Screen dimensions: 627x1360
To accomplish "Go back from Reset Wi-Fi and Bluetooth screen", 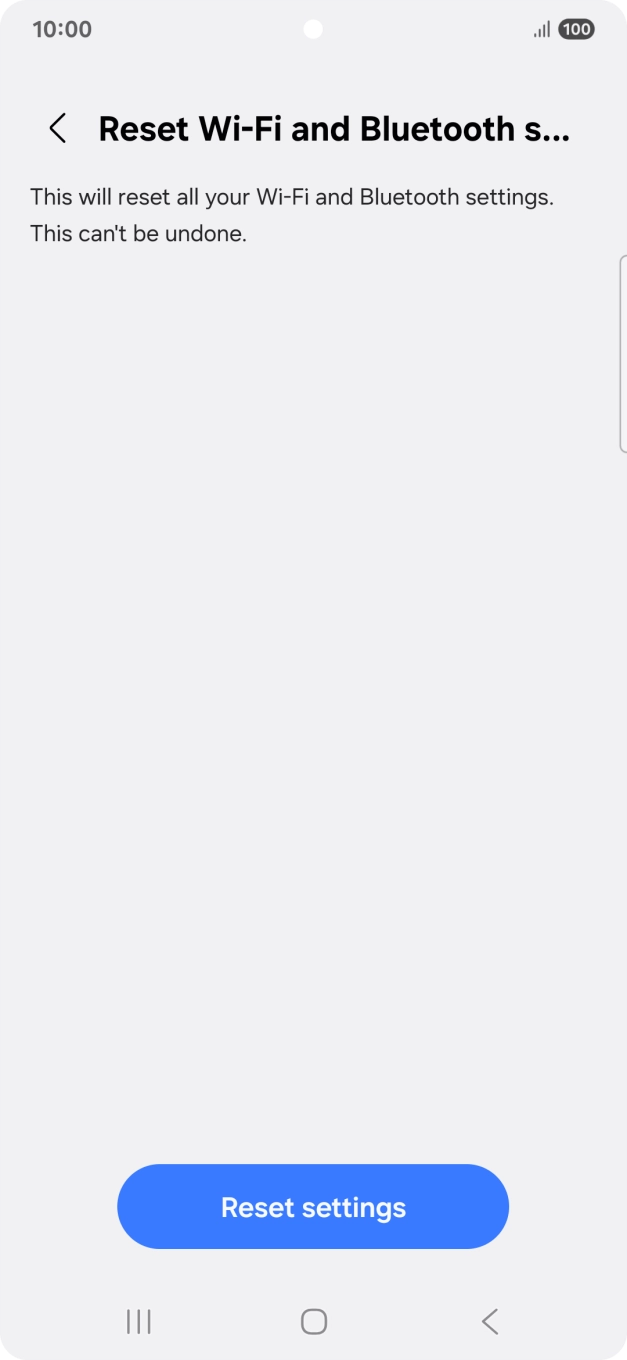I will (x=58, y=129).
